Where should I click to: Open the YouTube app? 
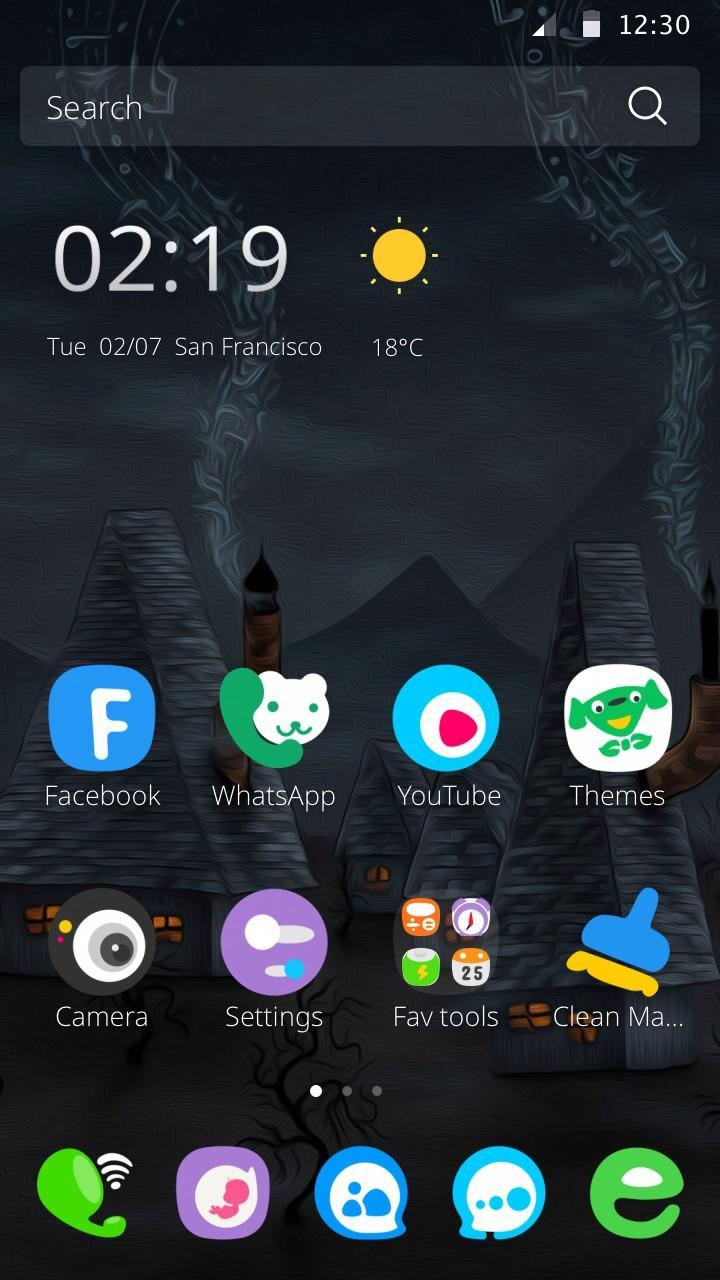coord(447,717)
